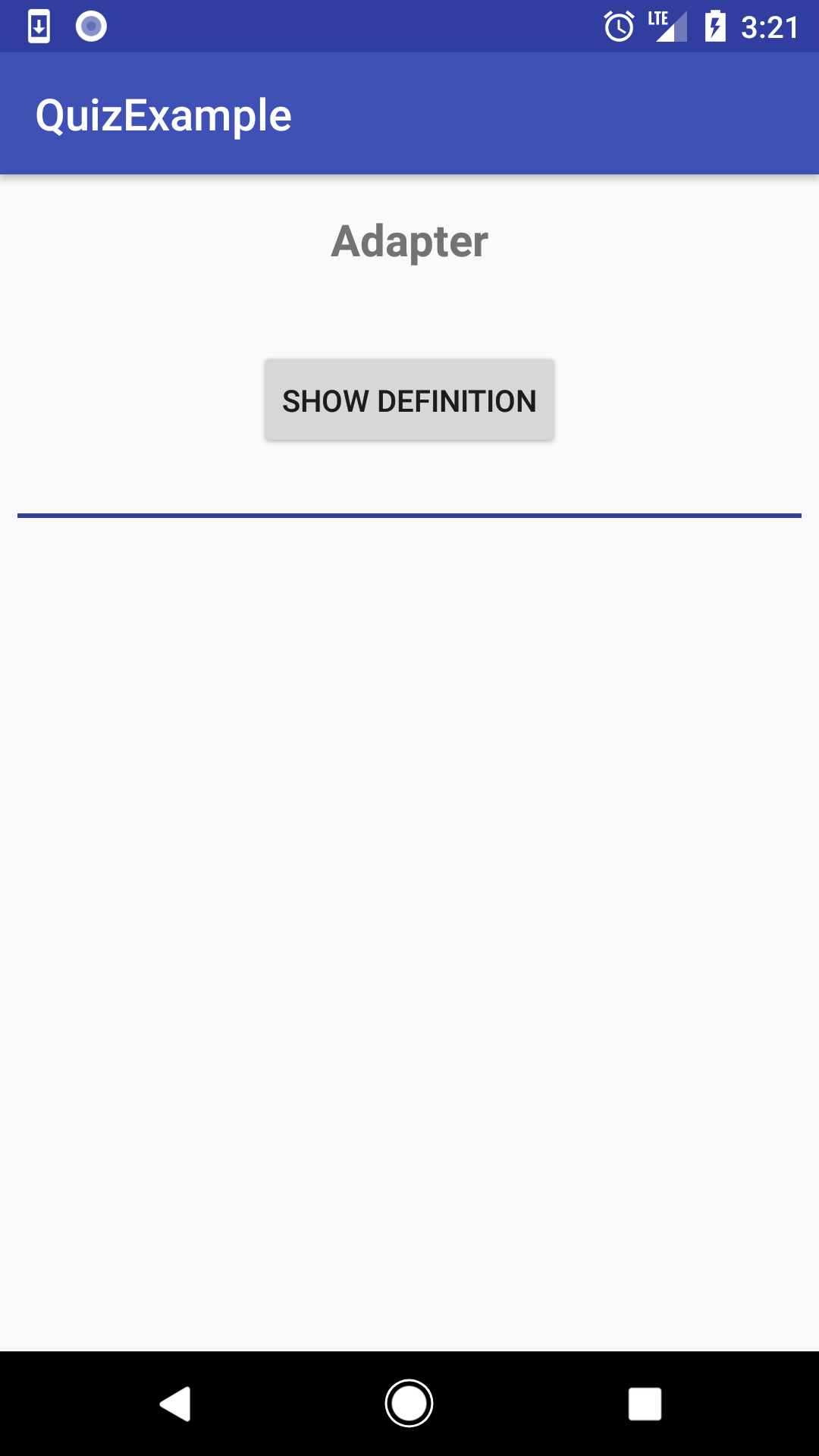Open the recent apps overview
This screenshot has width=819, height=1456.
click(645, 1404)
